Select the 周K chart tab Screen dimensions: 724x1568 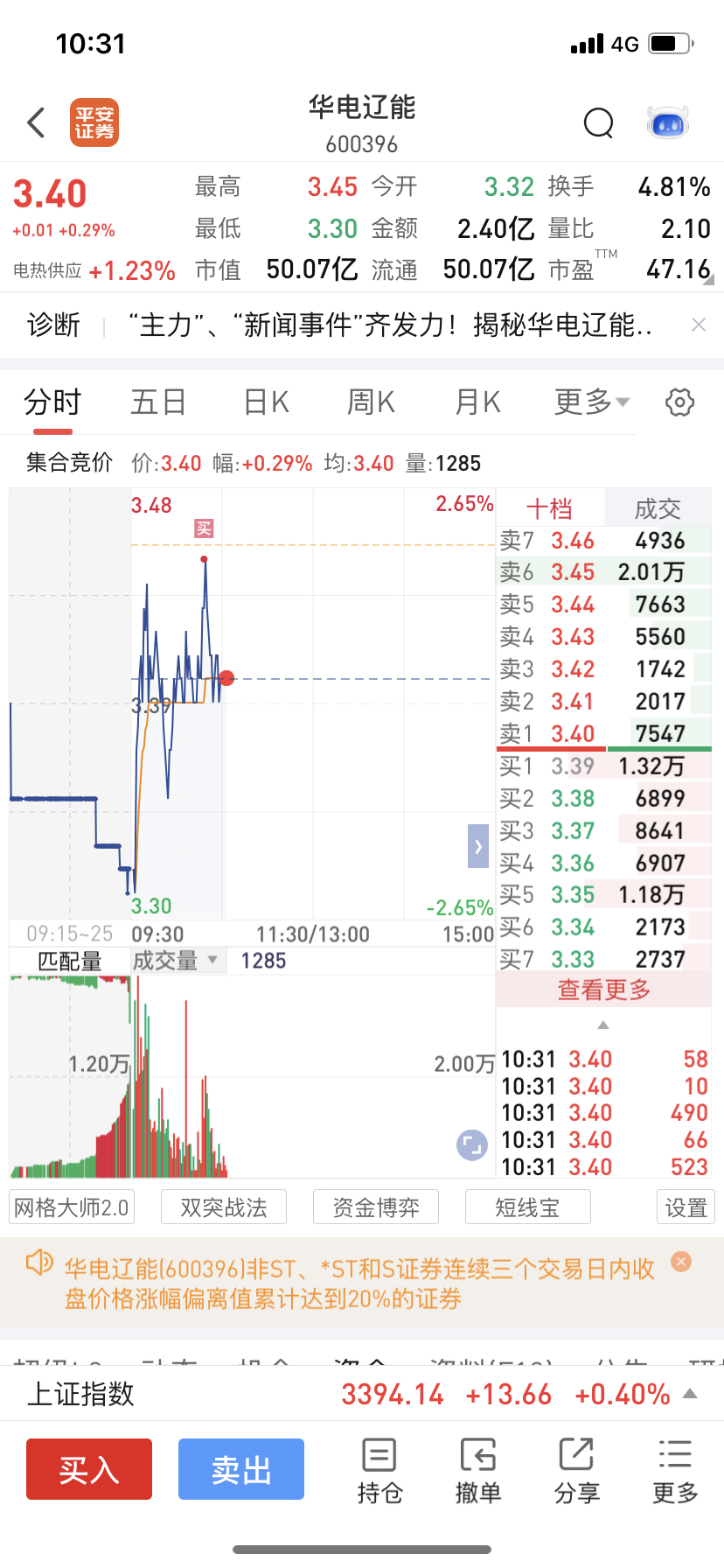pyautogui.click(x=371, y=402)
